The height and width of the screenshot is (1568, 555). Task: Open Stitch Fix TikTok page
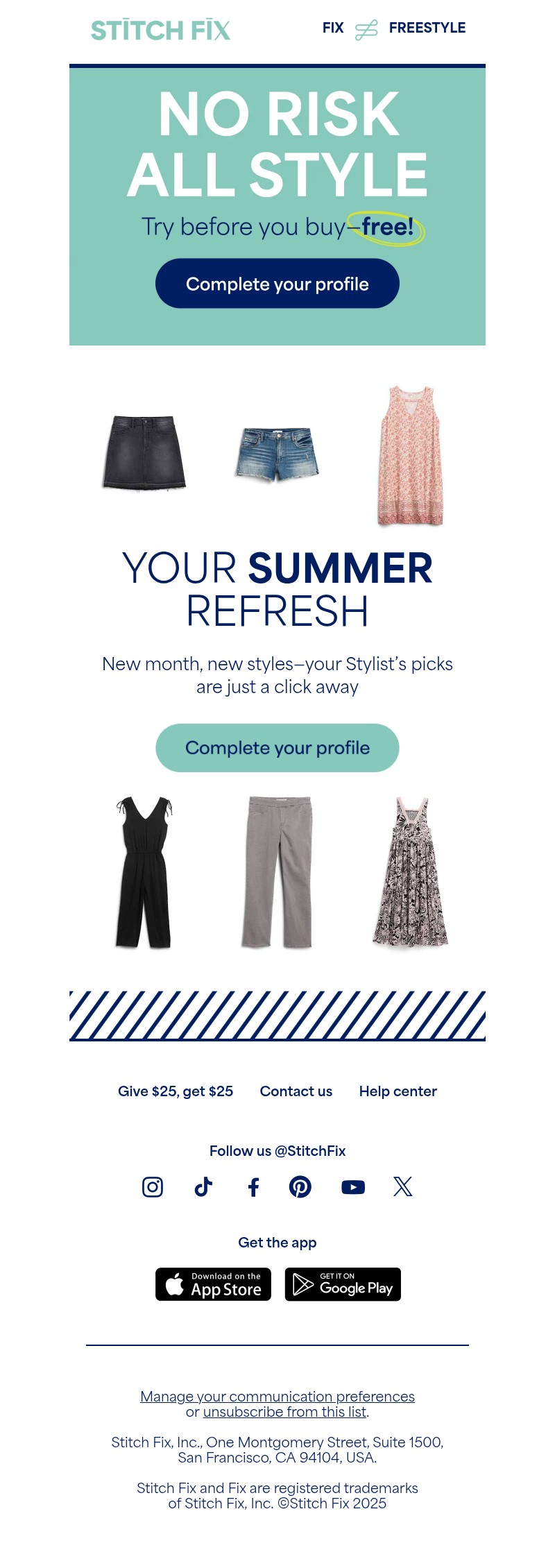(x=203, y=1187)
